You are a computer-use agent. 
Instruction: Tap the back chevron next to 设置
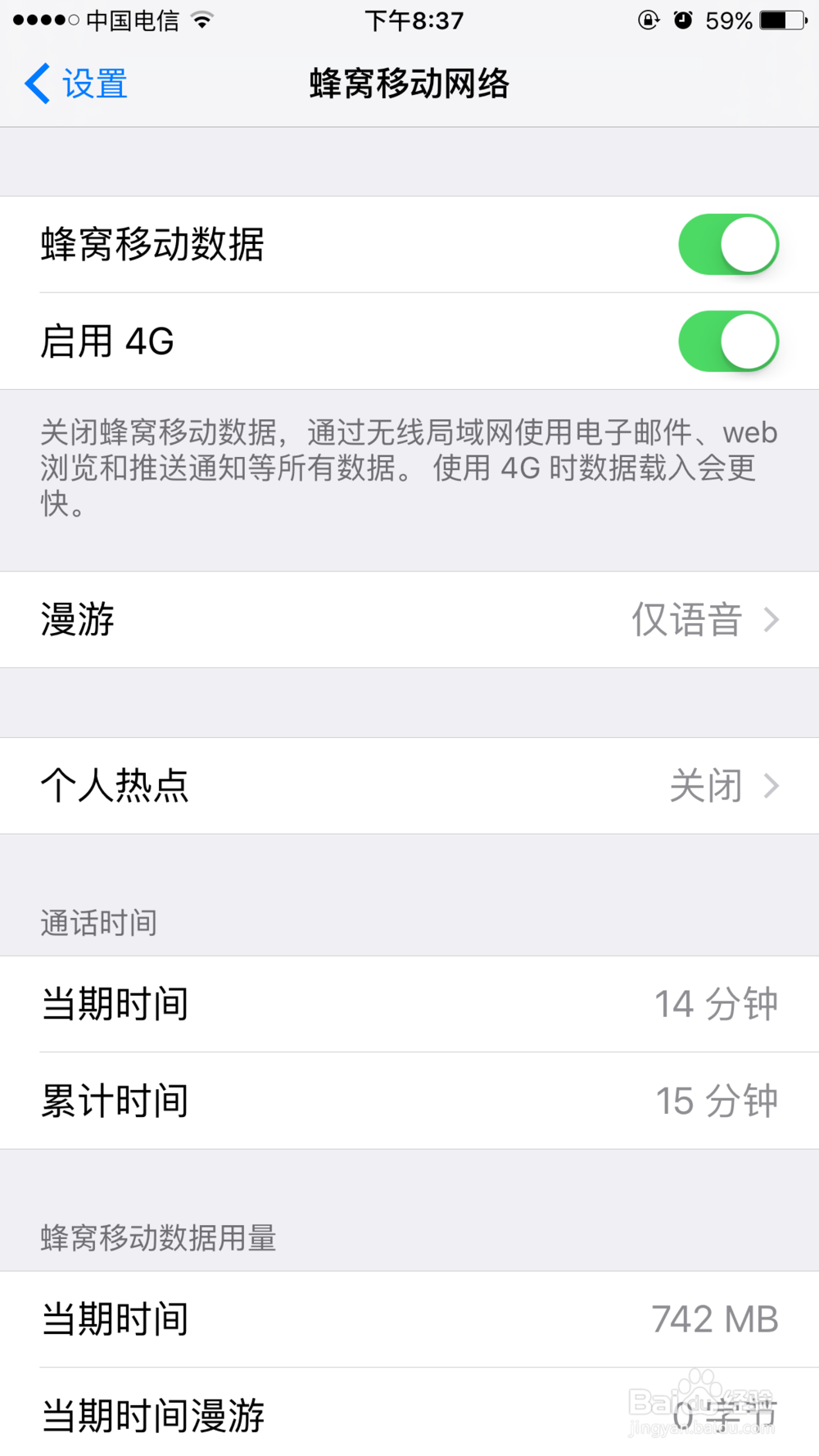[35, 83]
